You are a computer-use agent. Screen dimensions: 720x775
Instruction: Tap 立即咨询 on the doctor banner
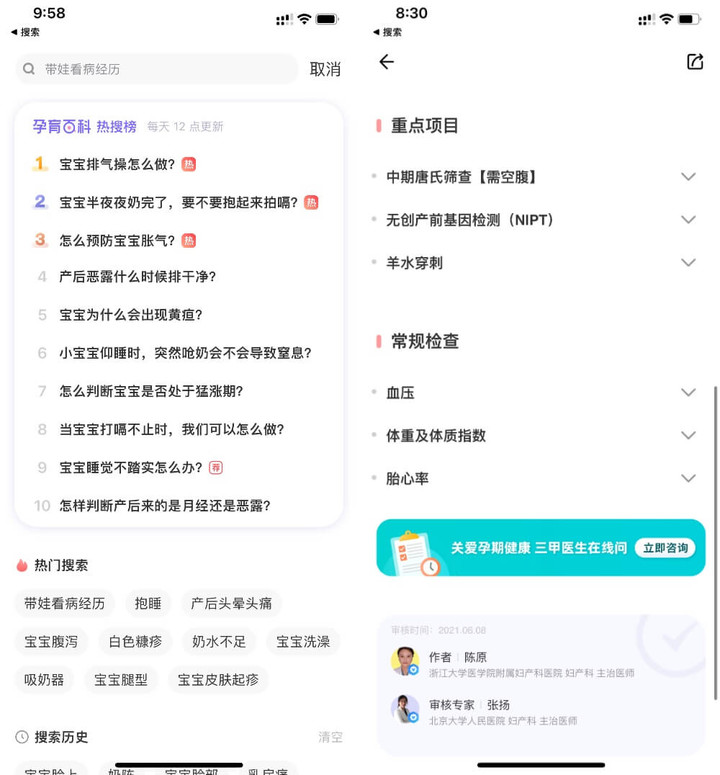[x=666, y=548]
